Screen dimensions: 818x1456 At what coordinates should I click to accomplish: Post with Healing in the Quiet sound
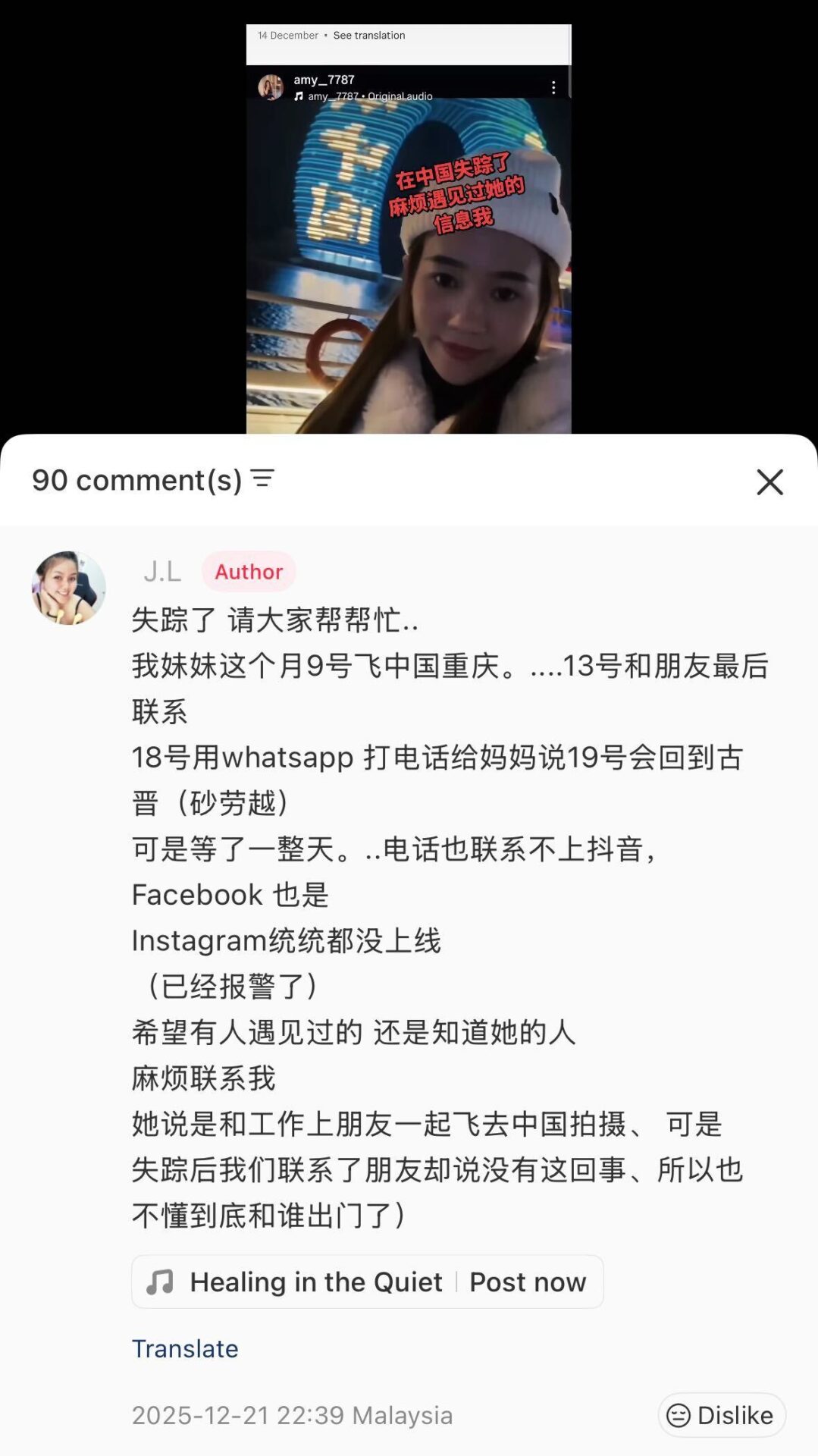pos(528,1282)
